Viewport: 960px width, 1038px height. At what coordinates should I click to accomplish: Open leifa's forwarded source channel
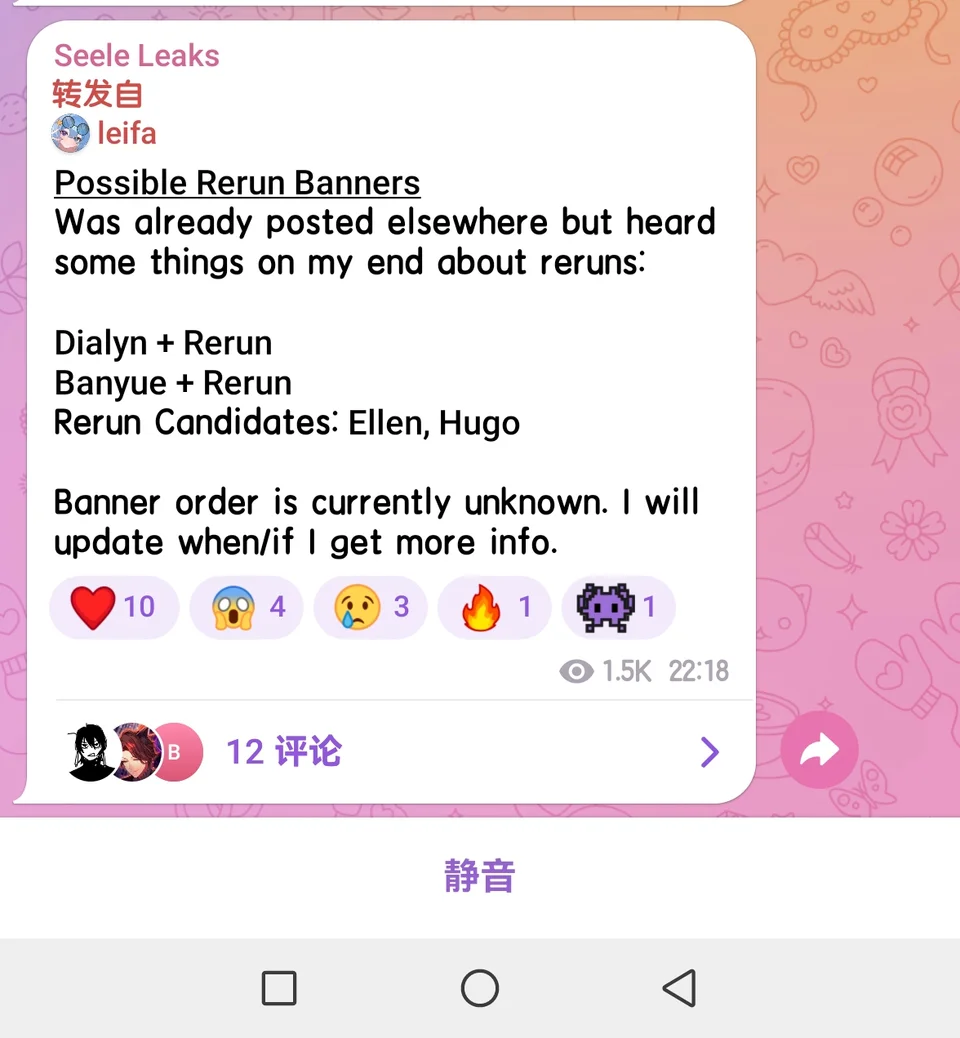[125, 133]
